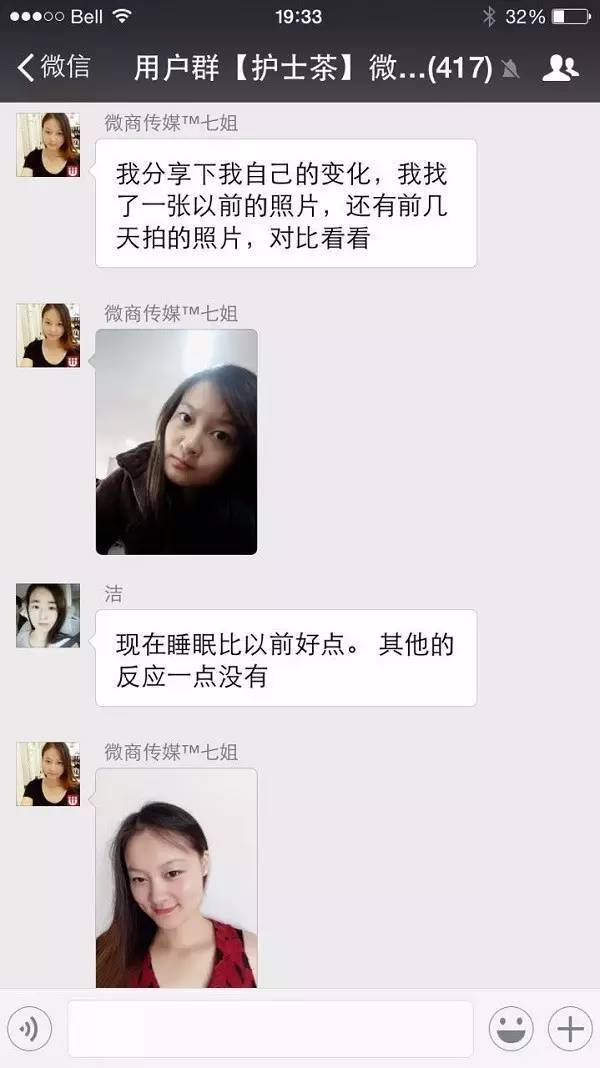The height and width of the screenshot is (1068, 600).
Task: Open 洁's profile avatar
Action: pyautogui.click(x=48, y=615)
